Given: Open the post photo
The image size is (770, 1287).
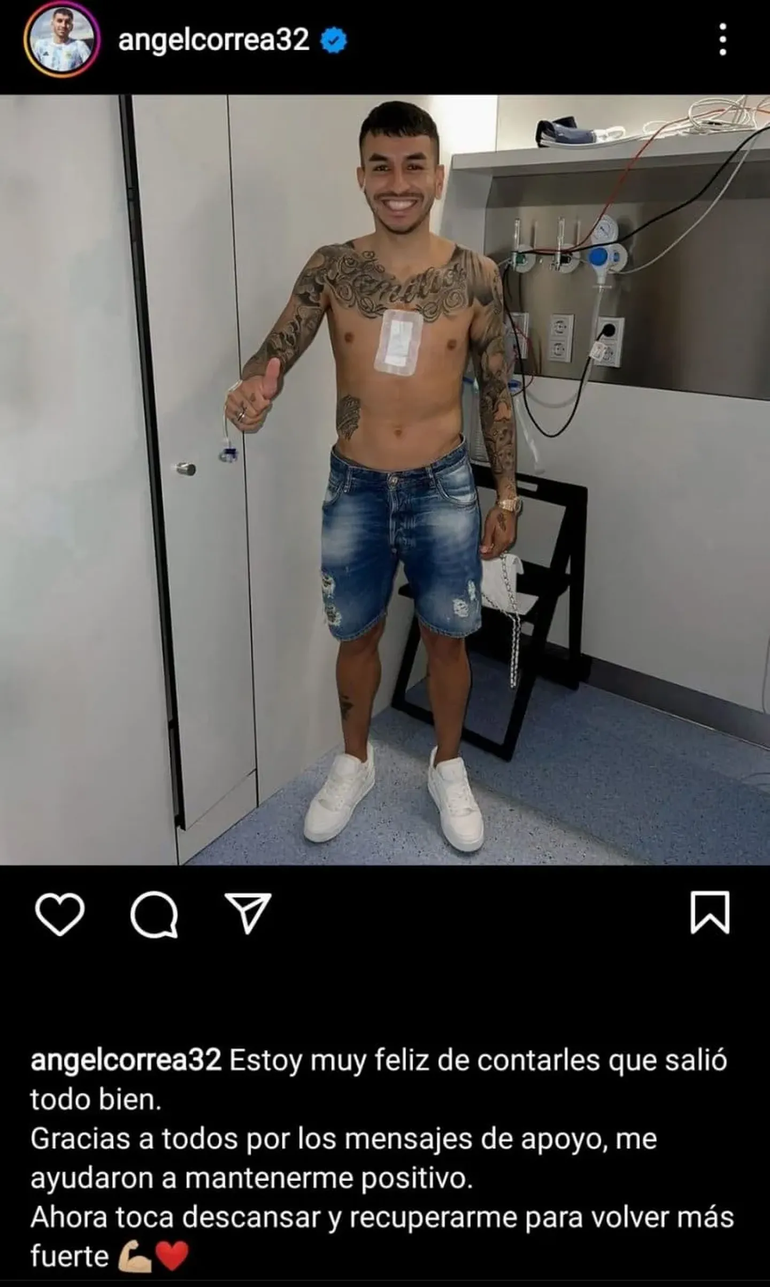Looking at the screenshot, I should coord(385,480).
